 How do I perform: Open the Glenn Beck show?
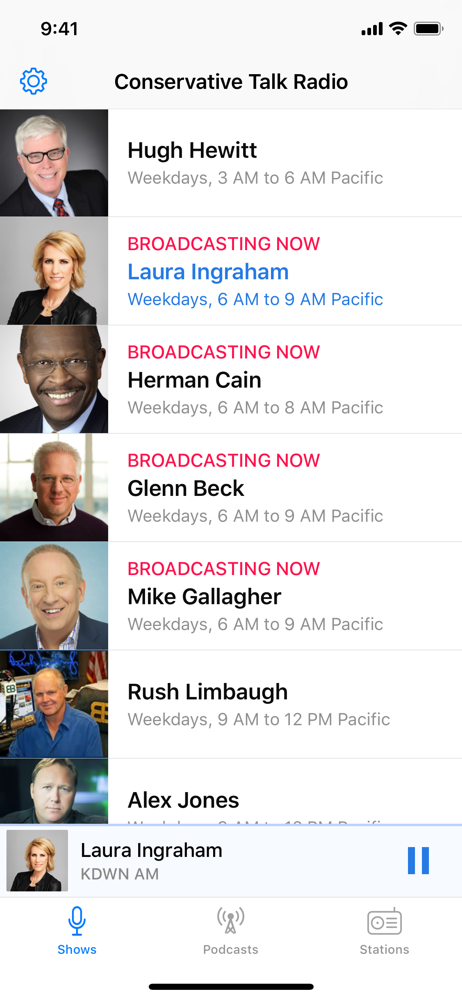231,488
